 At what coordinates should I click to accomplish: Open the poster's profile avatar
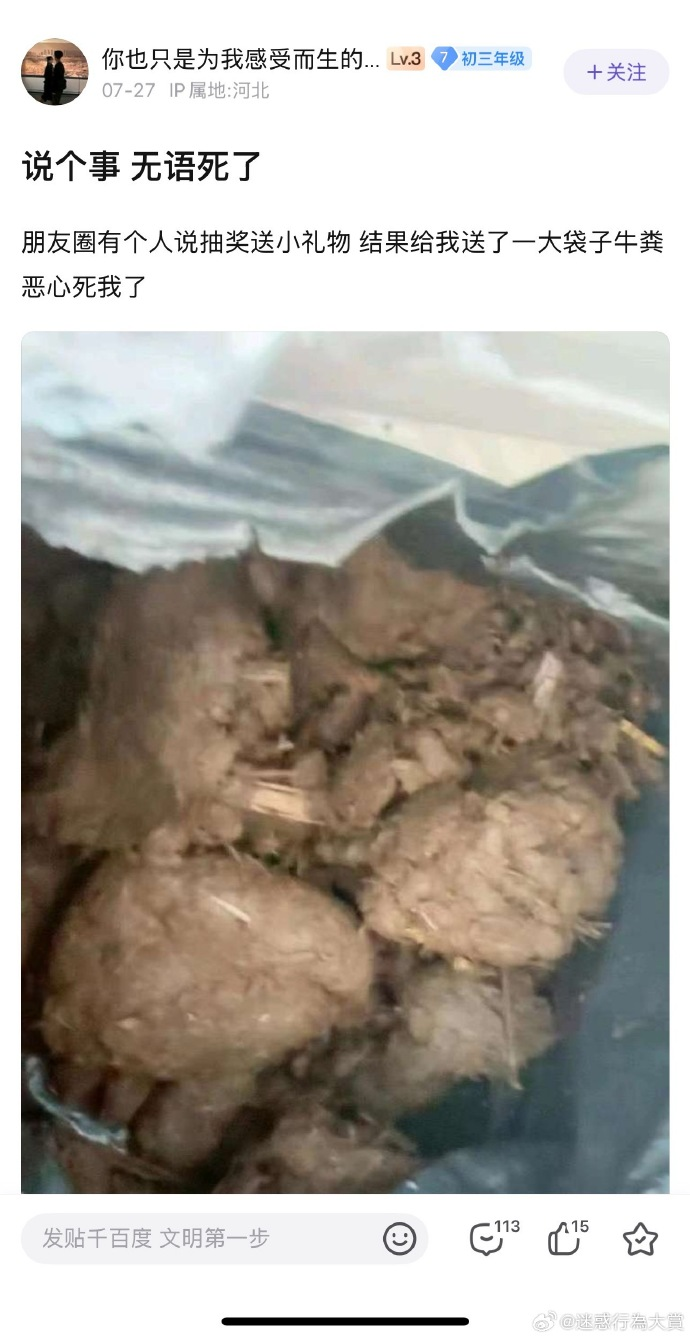(54, 72)
